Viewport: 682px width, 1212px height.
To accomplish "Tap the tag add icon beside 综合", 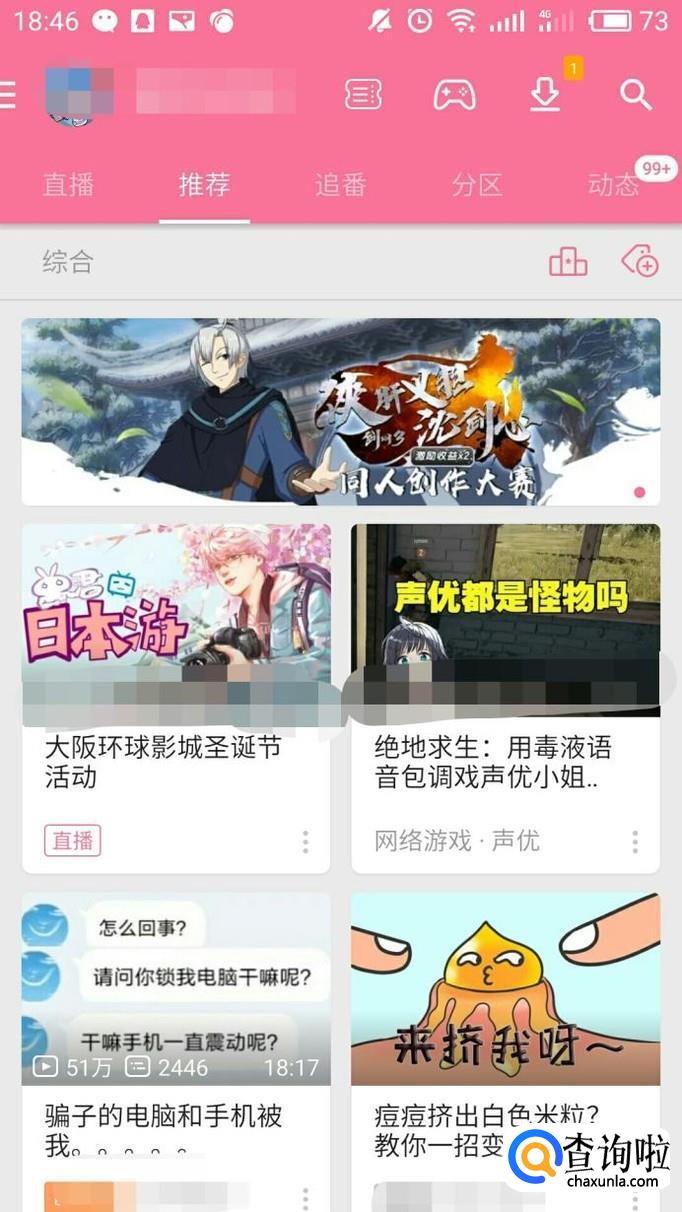I will (x=640, y=263).
